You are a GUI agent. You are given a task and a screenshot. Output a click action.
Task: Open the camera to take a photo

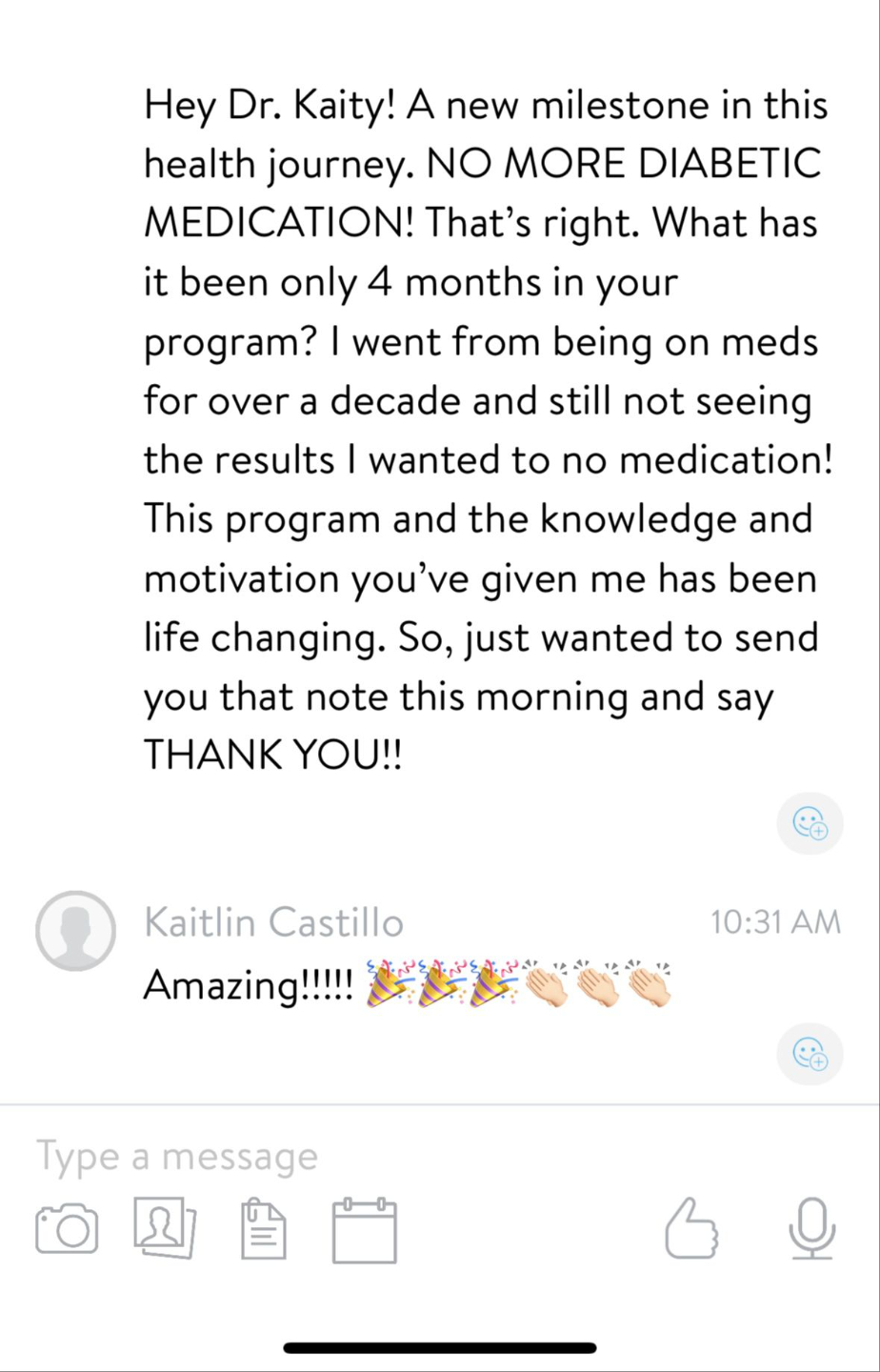click(x=66, y=1229)
